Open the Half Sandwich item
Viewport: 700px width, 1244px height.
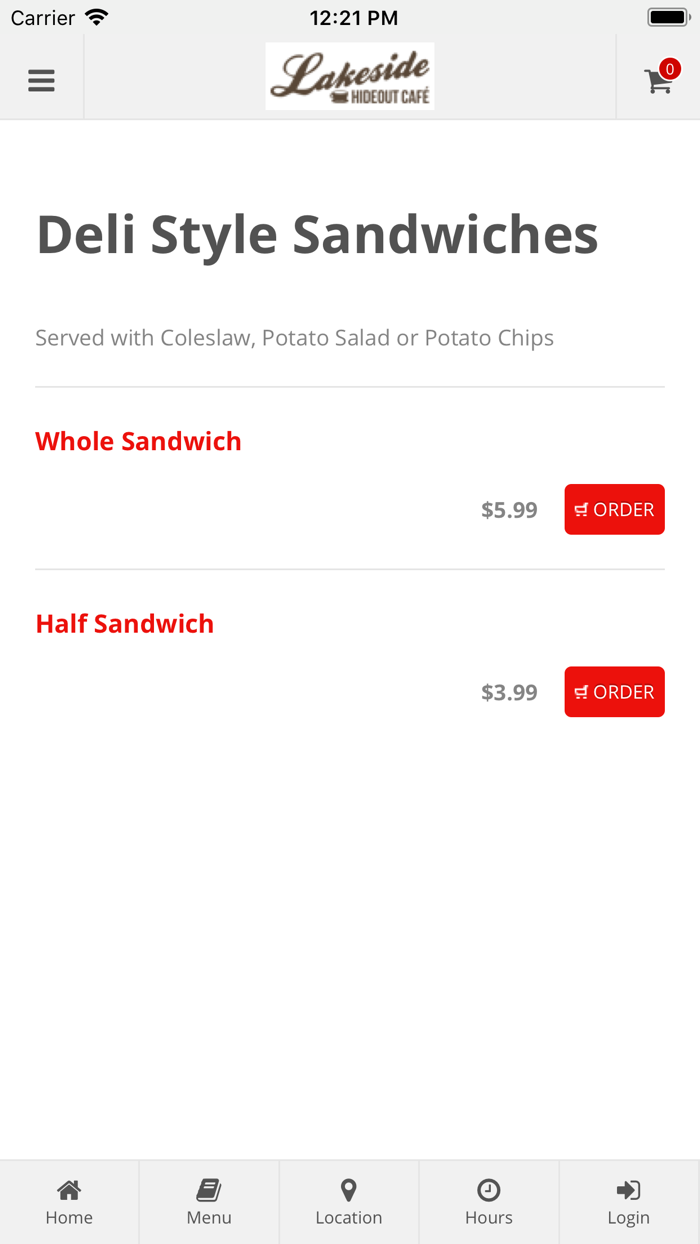pyautogui.click(x=125, y=623)
